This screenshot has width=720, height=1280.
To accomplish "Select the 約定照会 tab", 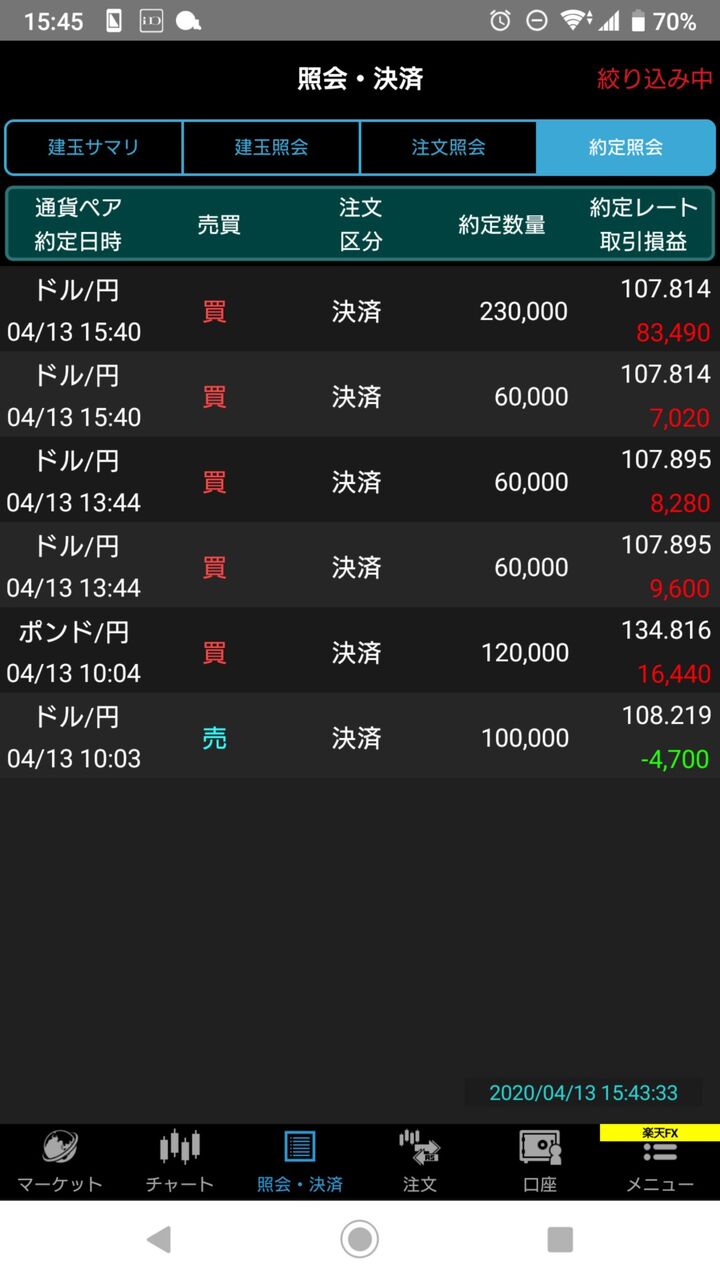I will pyautogui.click(x=626, y=147).
